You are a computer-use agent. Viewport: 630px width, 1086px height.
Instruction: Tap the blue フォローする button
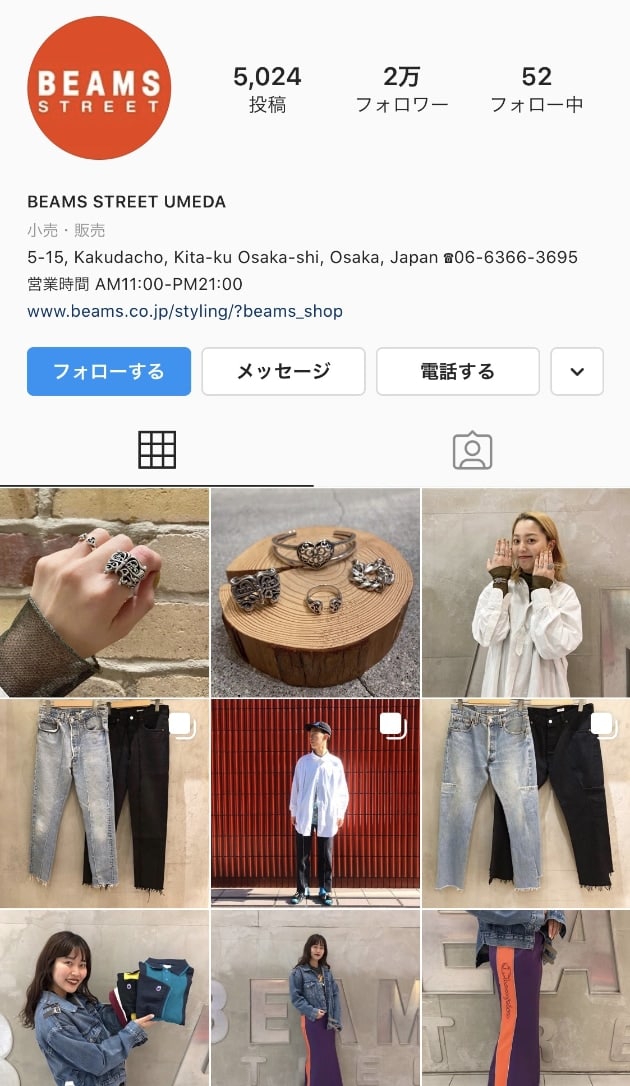point(108,371)
